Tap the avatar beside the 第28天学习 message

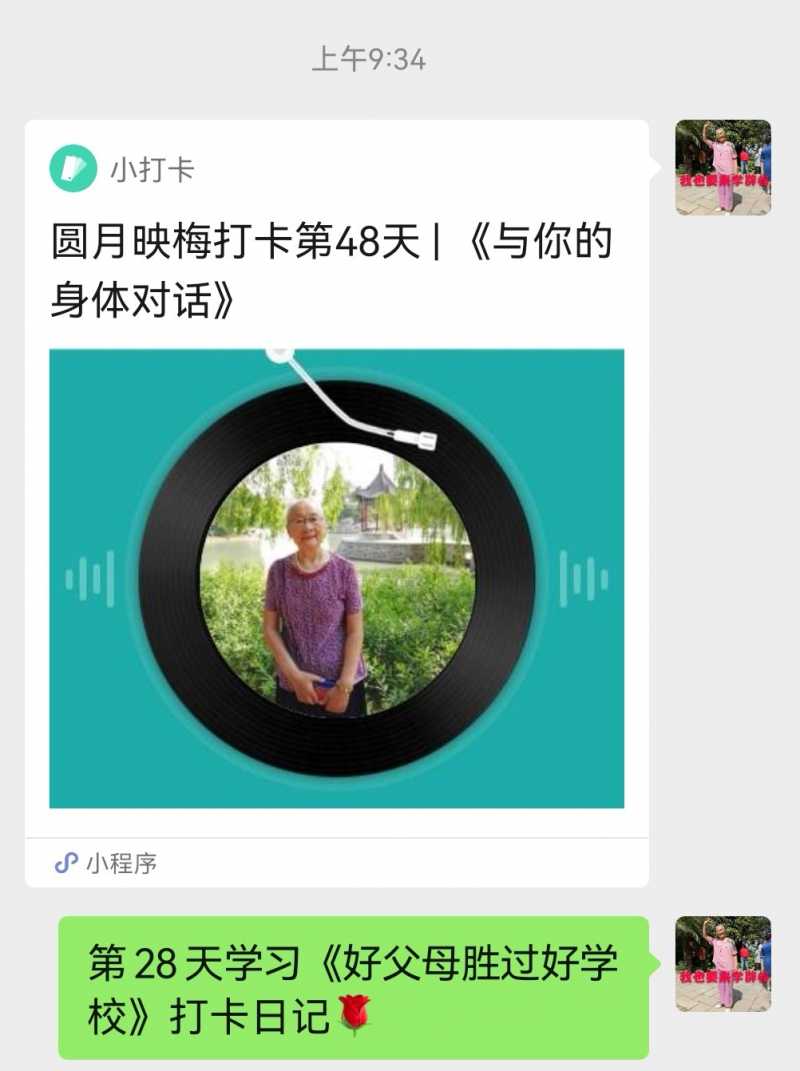(722, 963)
